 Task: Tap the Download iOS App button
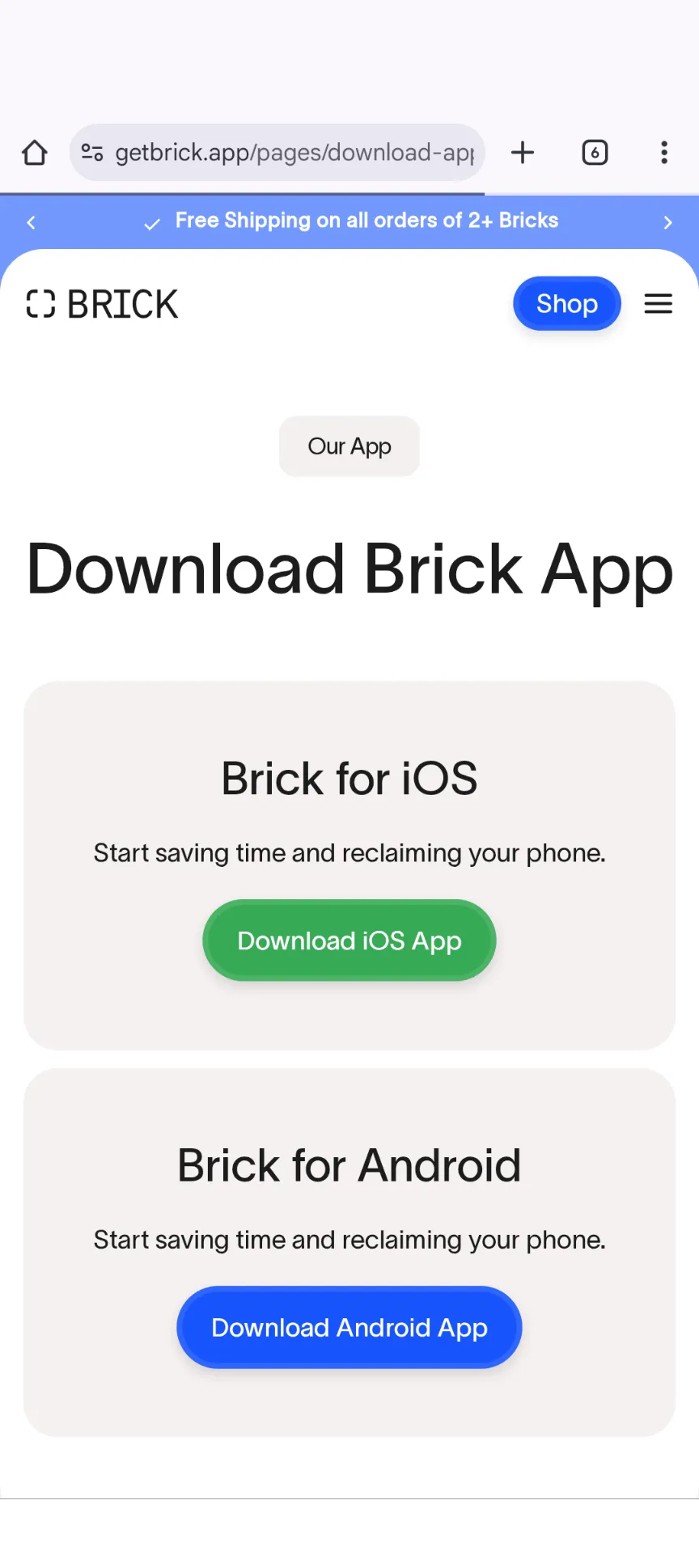coord(349,940)
